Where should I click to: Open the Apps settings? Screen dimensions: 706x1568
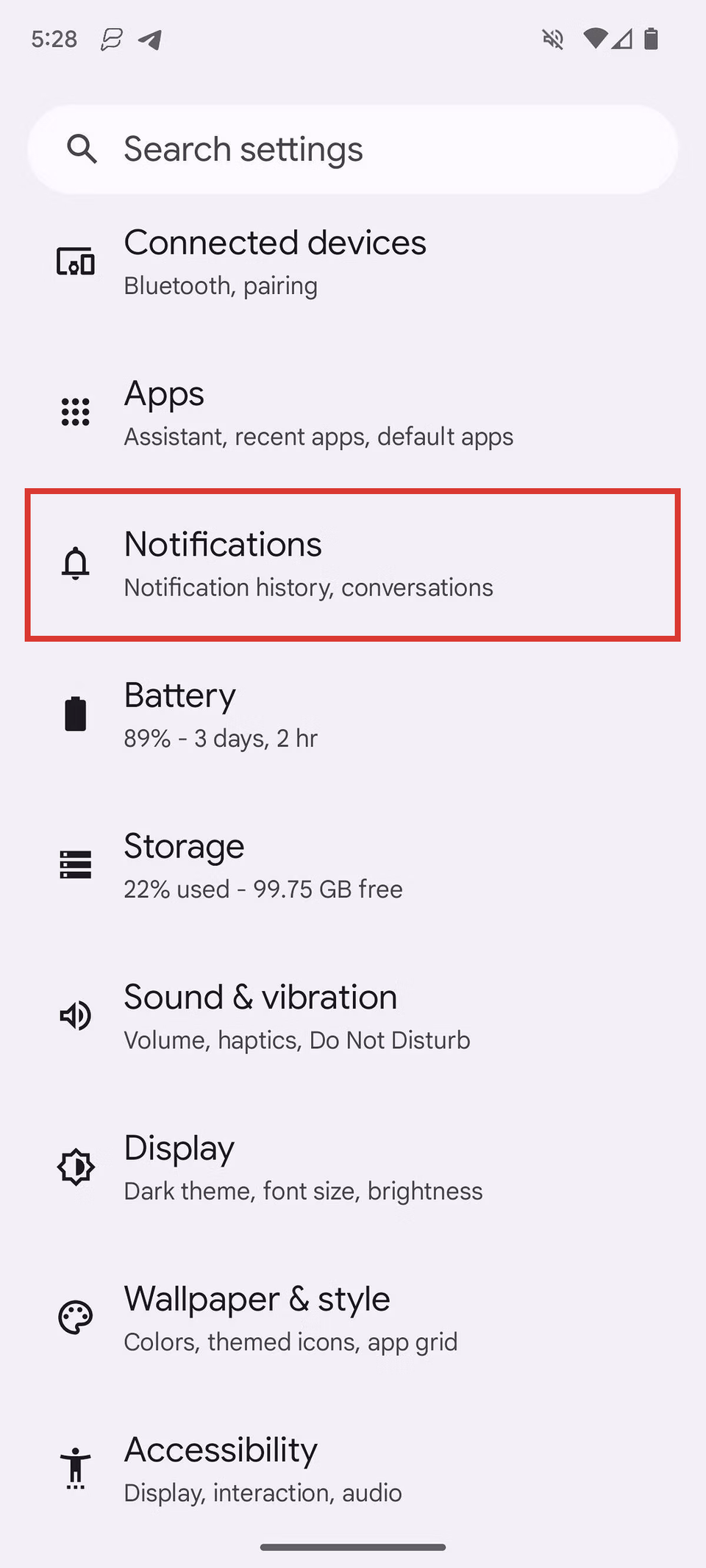[353, 413]
